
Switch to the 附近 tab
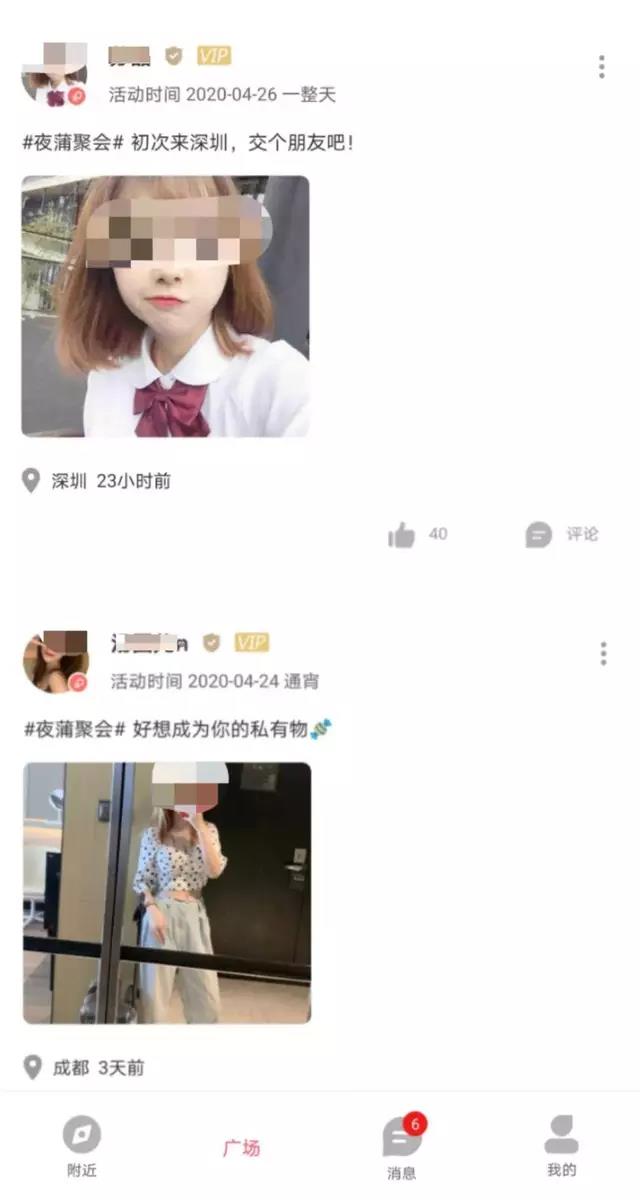(x=82, y=1146)
